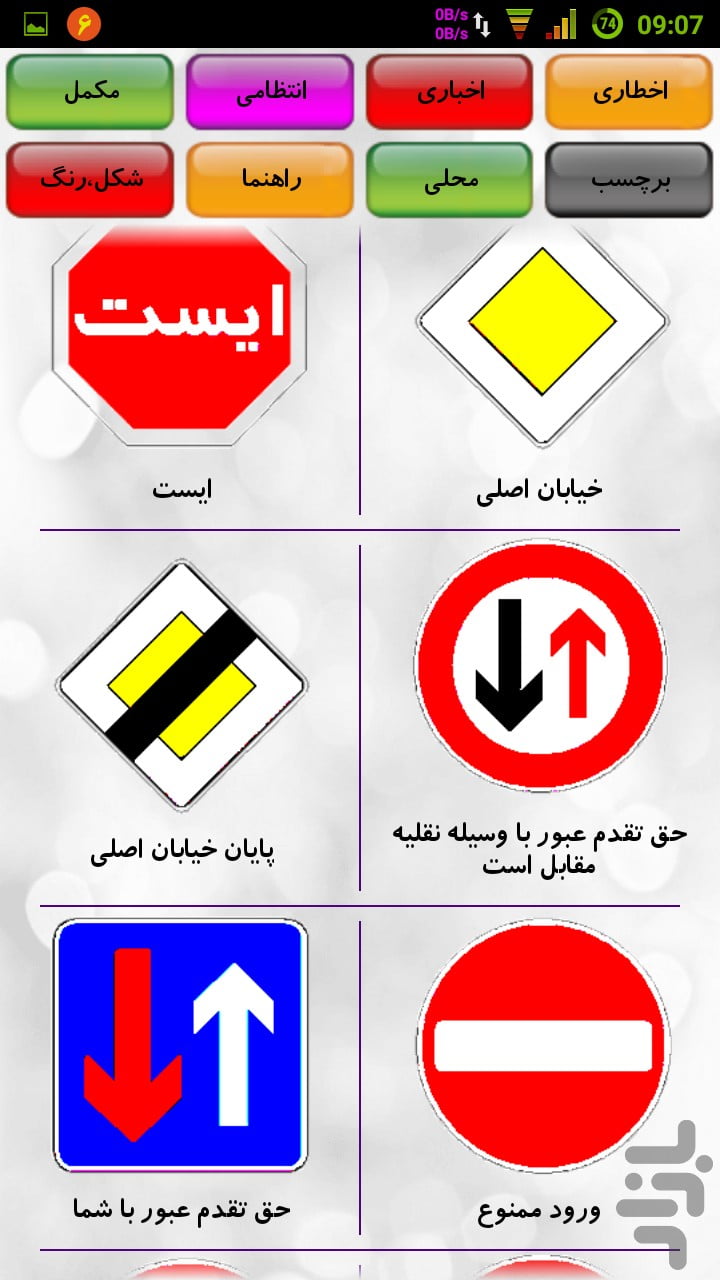Open the راهنما button

270,180
